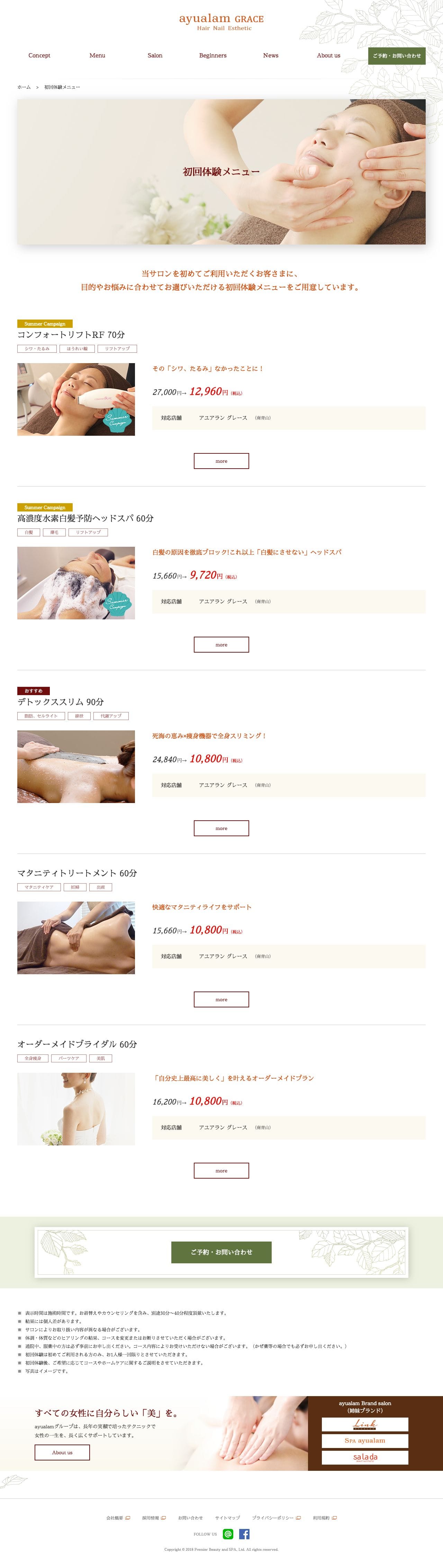Open About us in the top navigation

pos(328,55)
